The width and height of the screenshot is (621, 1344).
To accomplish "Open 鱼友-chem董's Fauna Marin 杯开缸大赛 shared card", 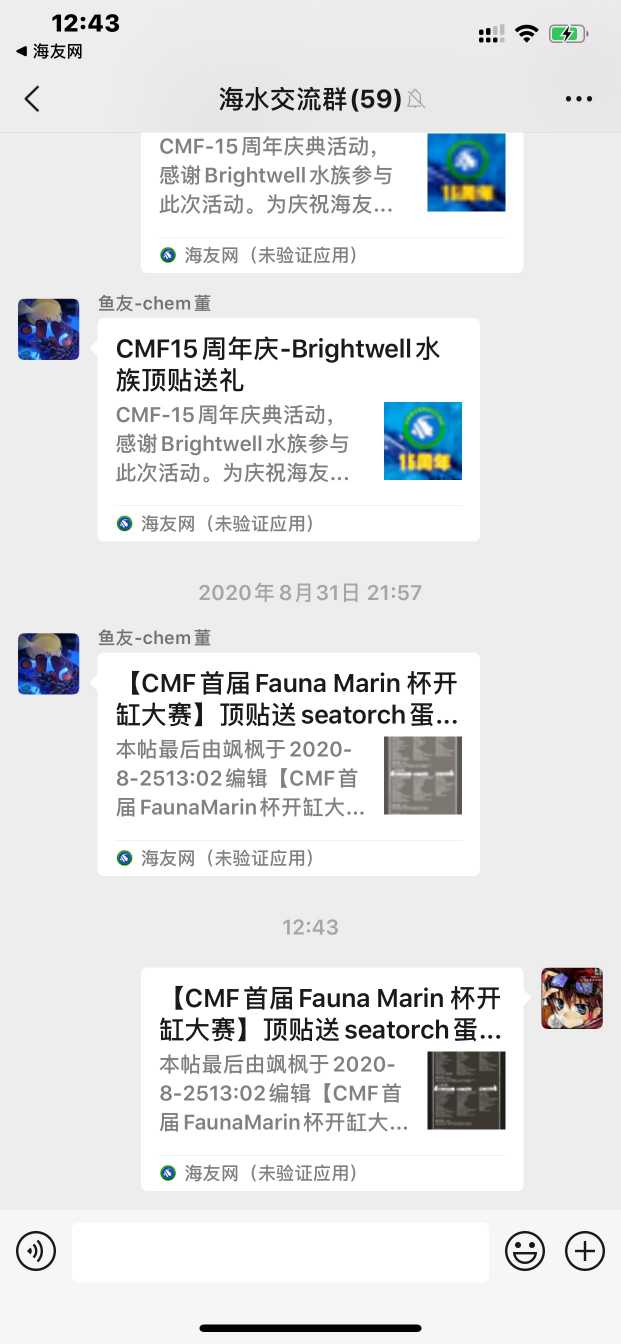I will [x=288, y=764].
